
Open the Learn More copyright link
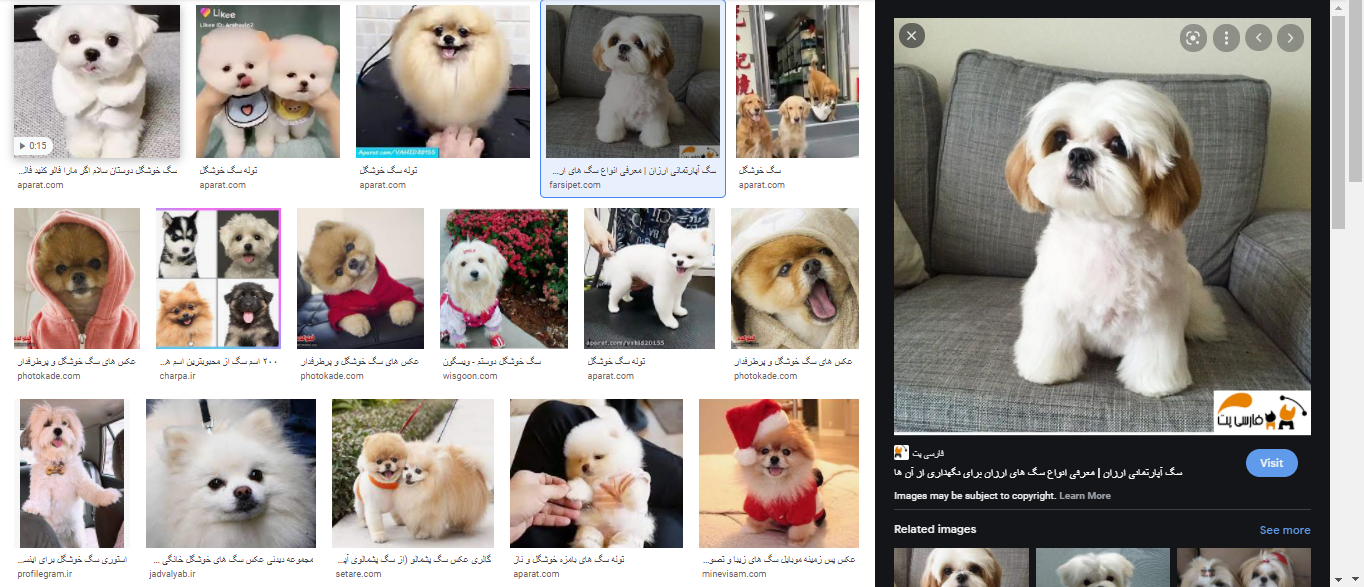[1085, 496]
